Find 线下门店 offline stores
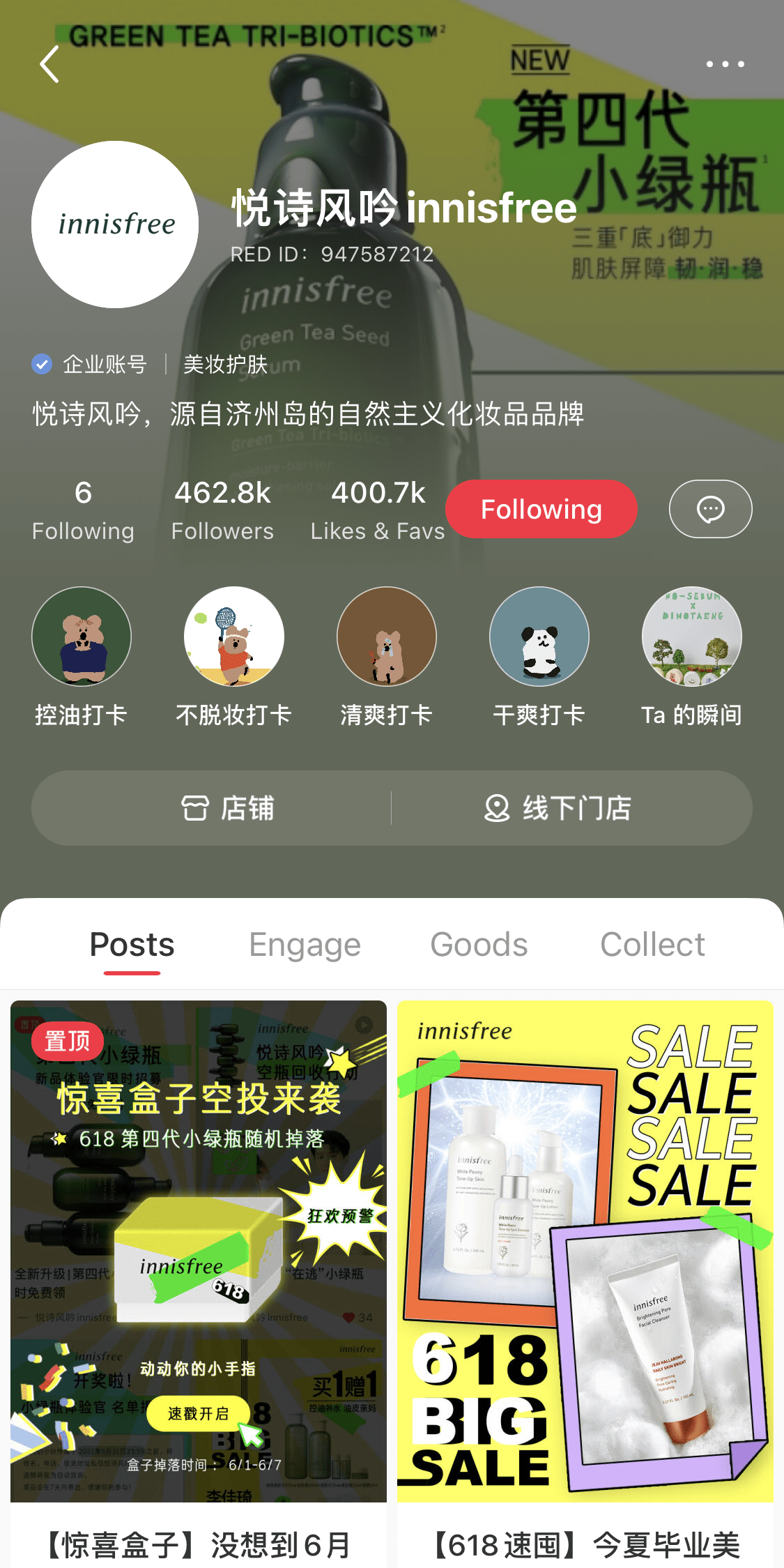The image size is (784, 1568). point(558,808)
